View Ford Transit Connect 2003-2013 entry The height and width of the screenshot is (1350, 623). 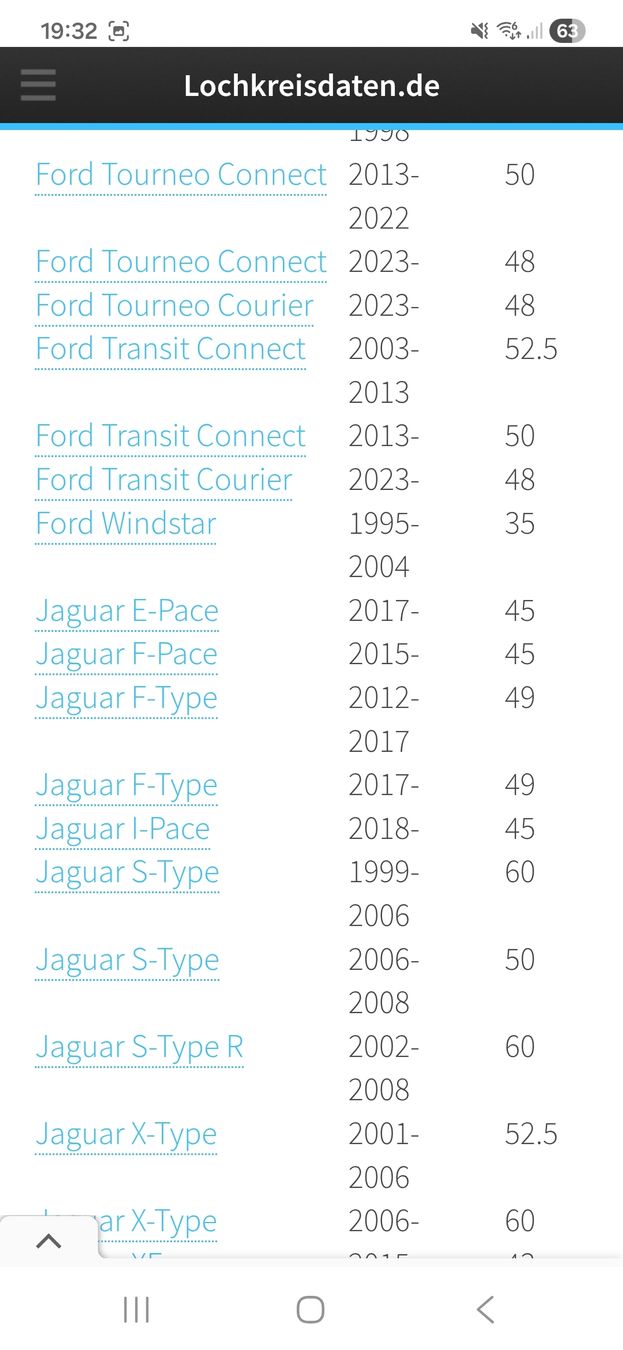(170, 349)
